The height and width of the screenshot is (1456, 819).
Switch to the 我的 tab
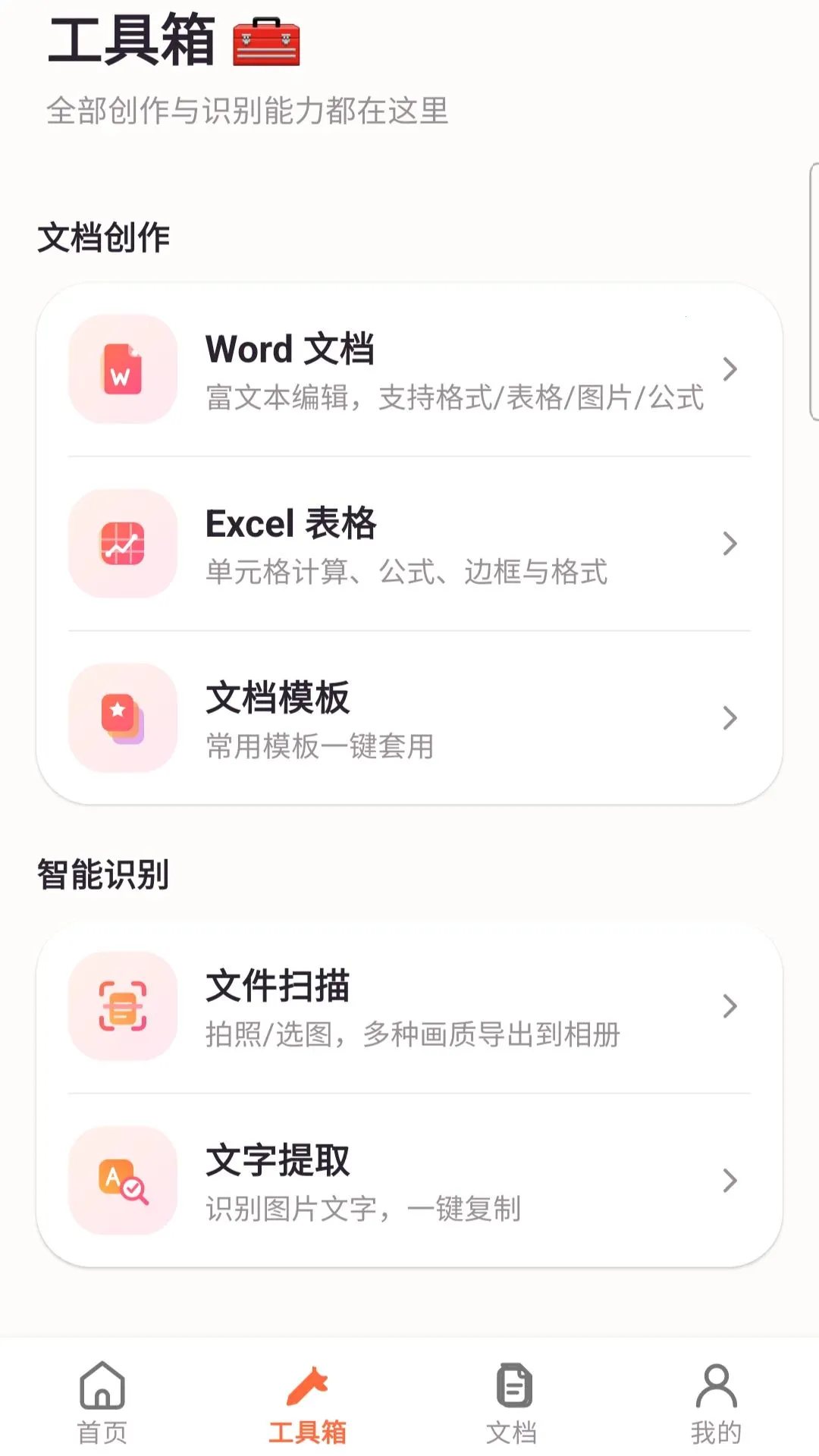717,1403
